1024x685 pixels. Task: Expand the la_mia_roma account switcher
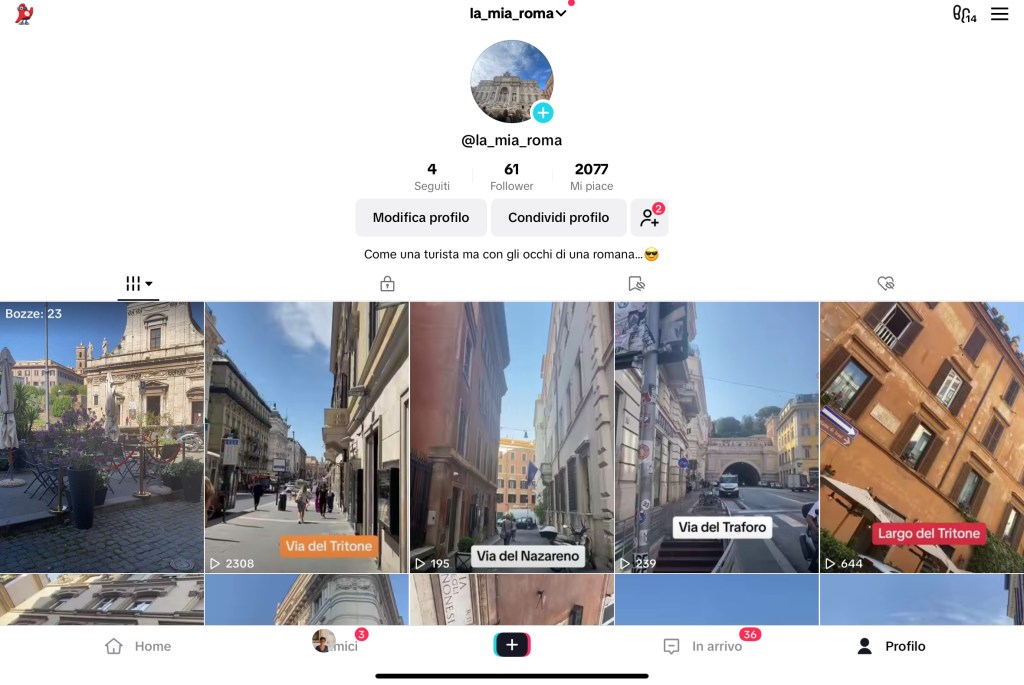pyautogui.click(x=518, y=14)
